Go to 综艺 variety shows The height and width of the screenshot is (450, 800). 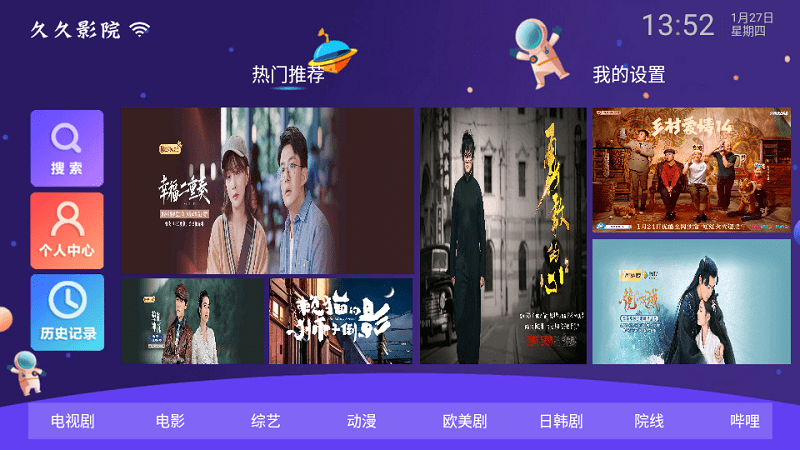[266, 421]
